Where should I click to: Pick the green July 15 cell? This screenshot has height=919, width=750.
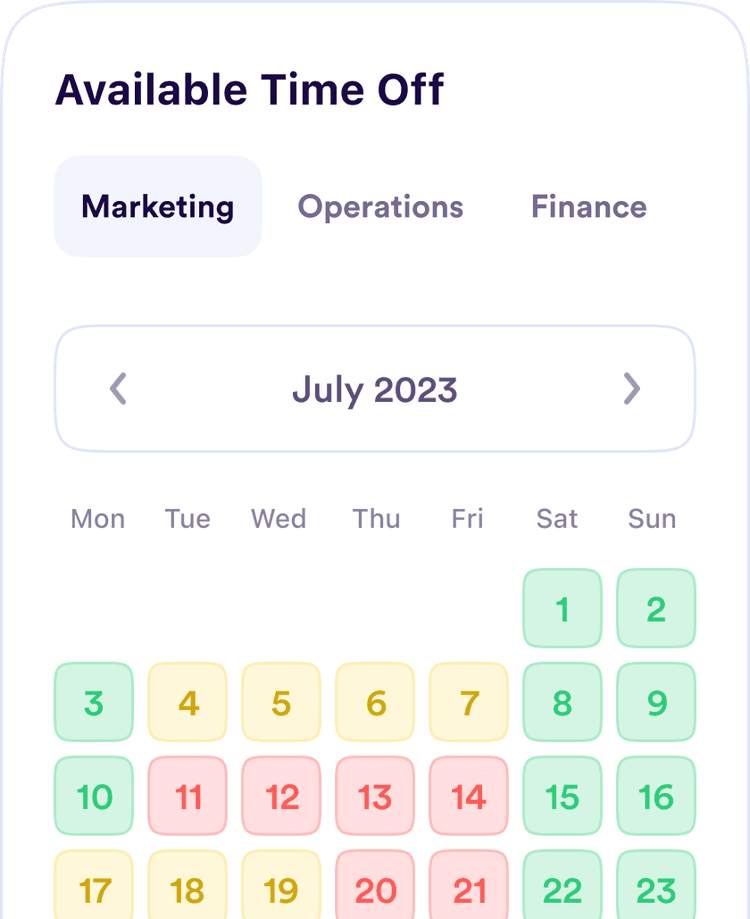coord(562,797)
